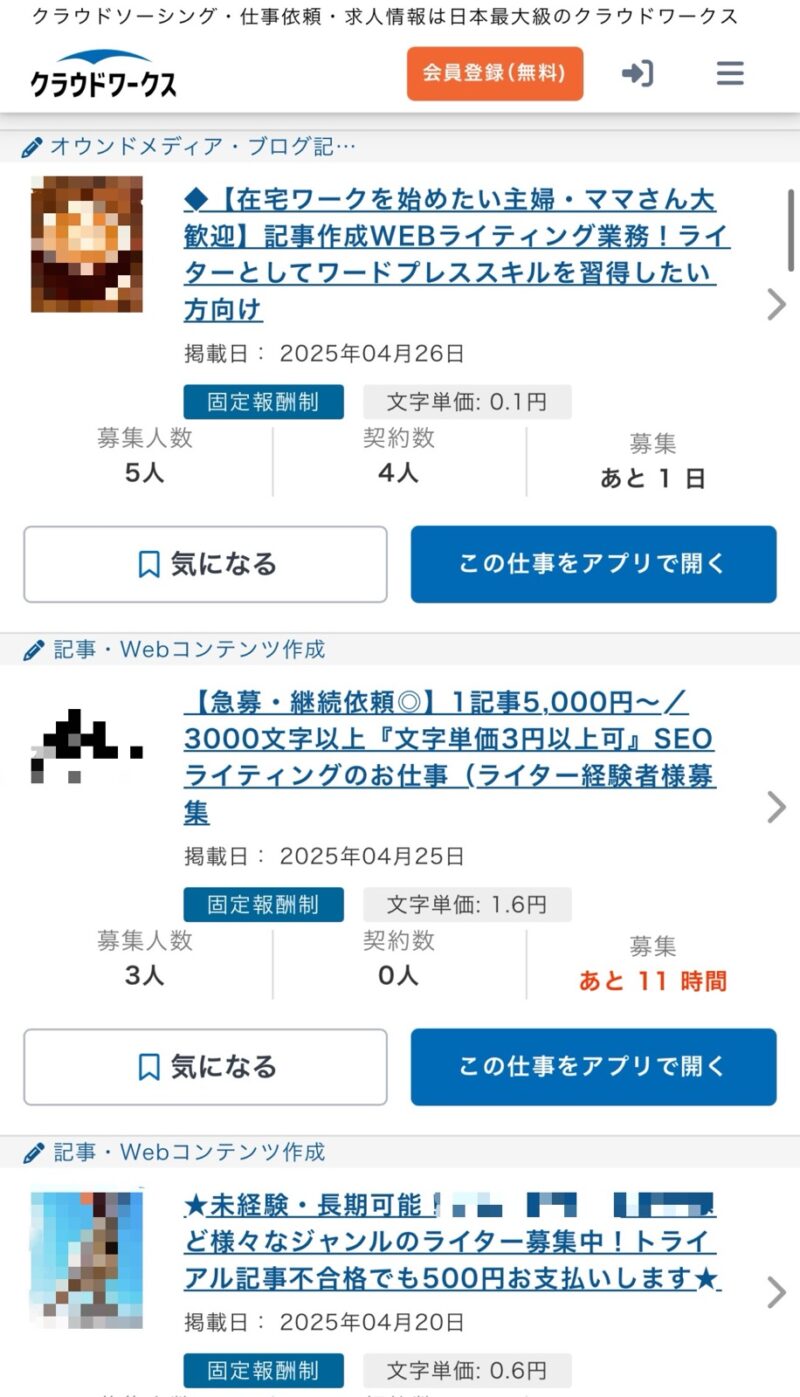Open the hamburger menu

coord(730,73)
